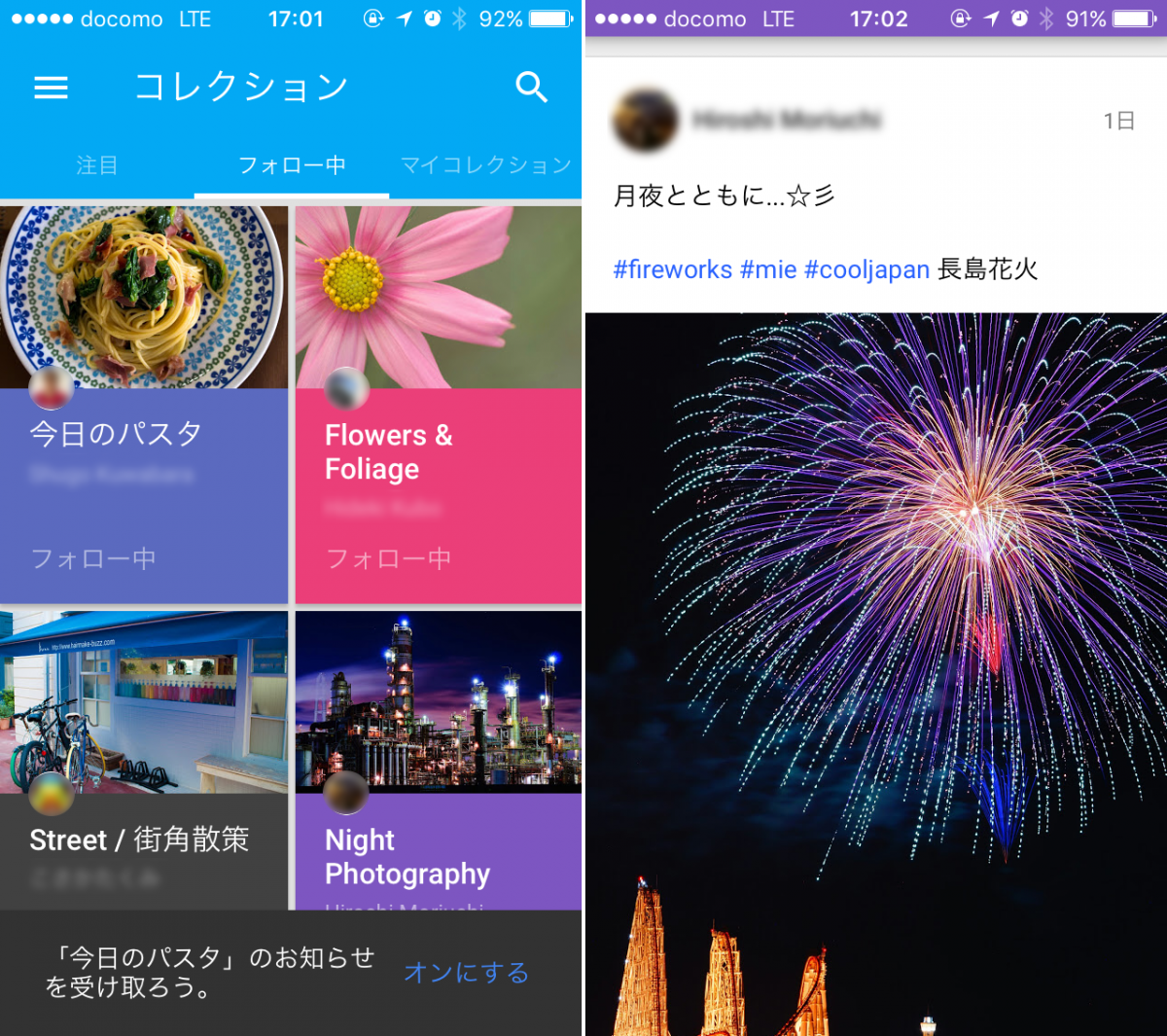This screenshot has height=1036, width=1167.
Task: Tap オンにする to enable notifications
Action: [x=466, y=973]
